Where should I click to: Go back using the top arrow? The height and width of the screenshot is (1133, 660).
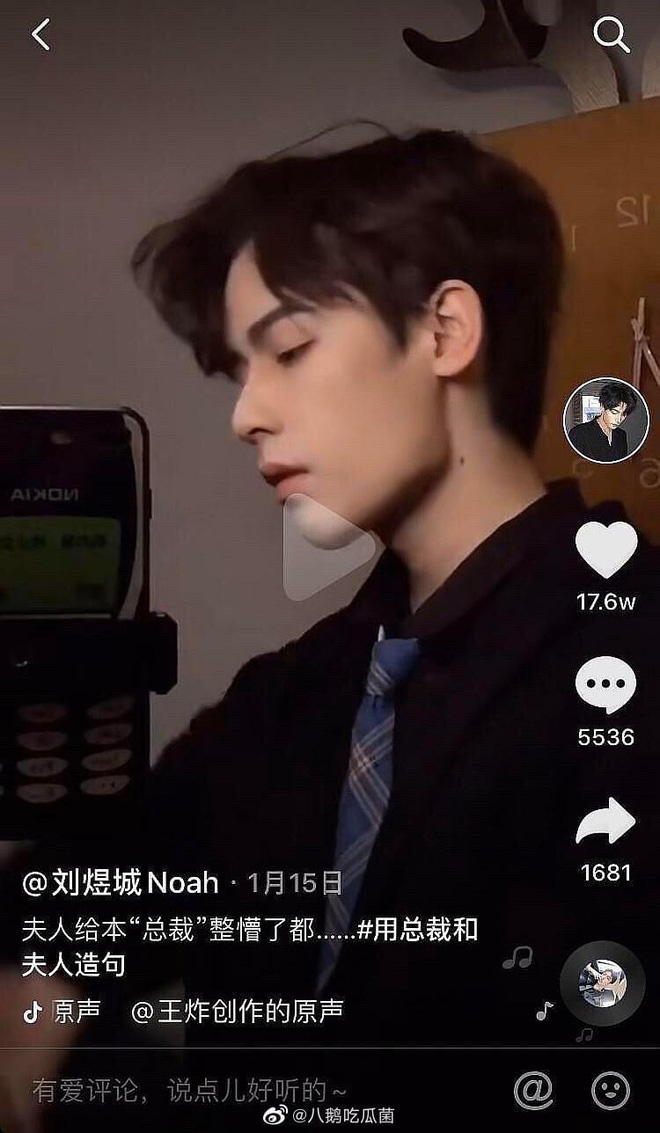[x=40, y=35]
